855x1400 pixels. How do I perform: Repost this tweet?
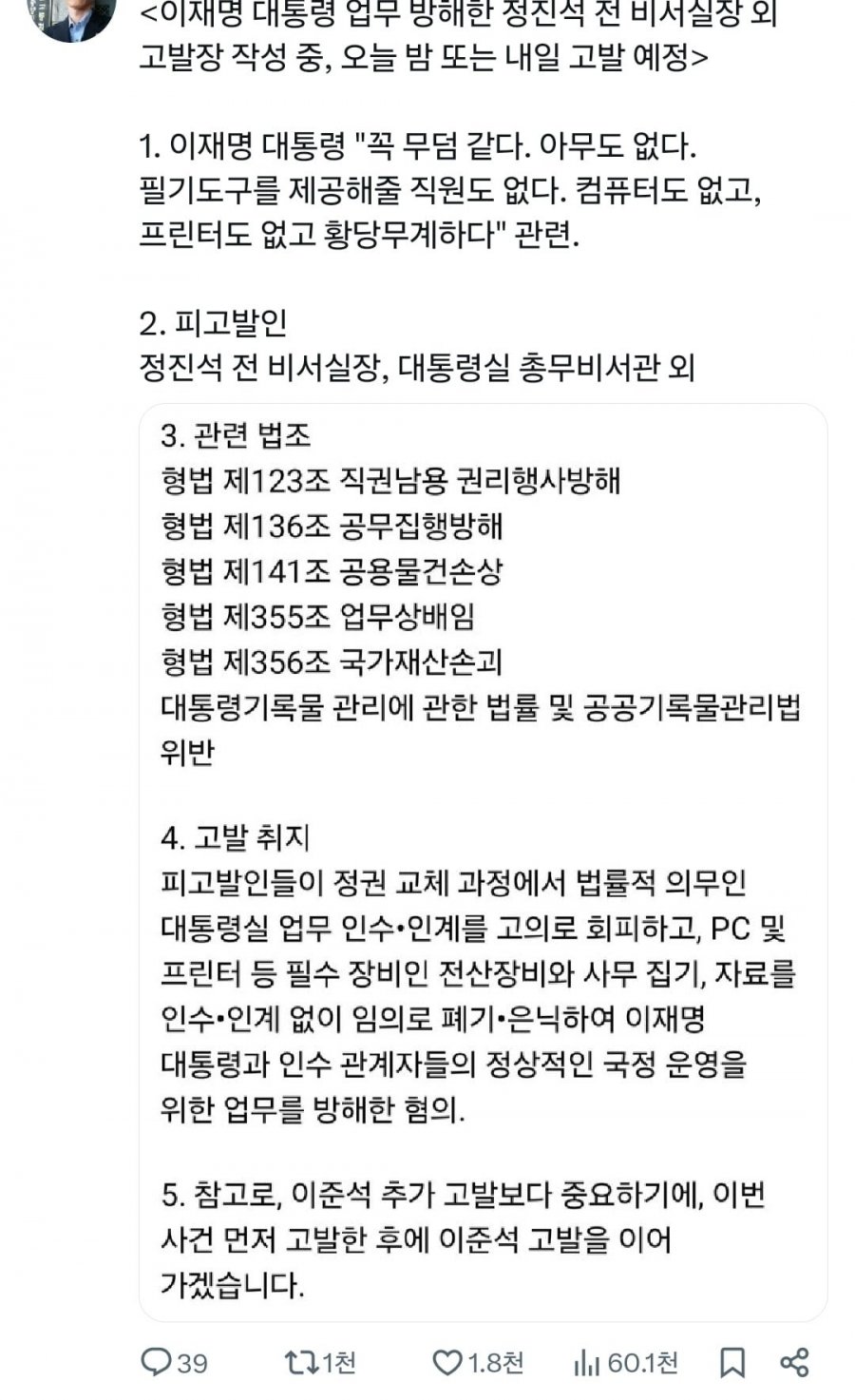(302, 1362)
